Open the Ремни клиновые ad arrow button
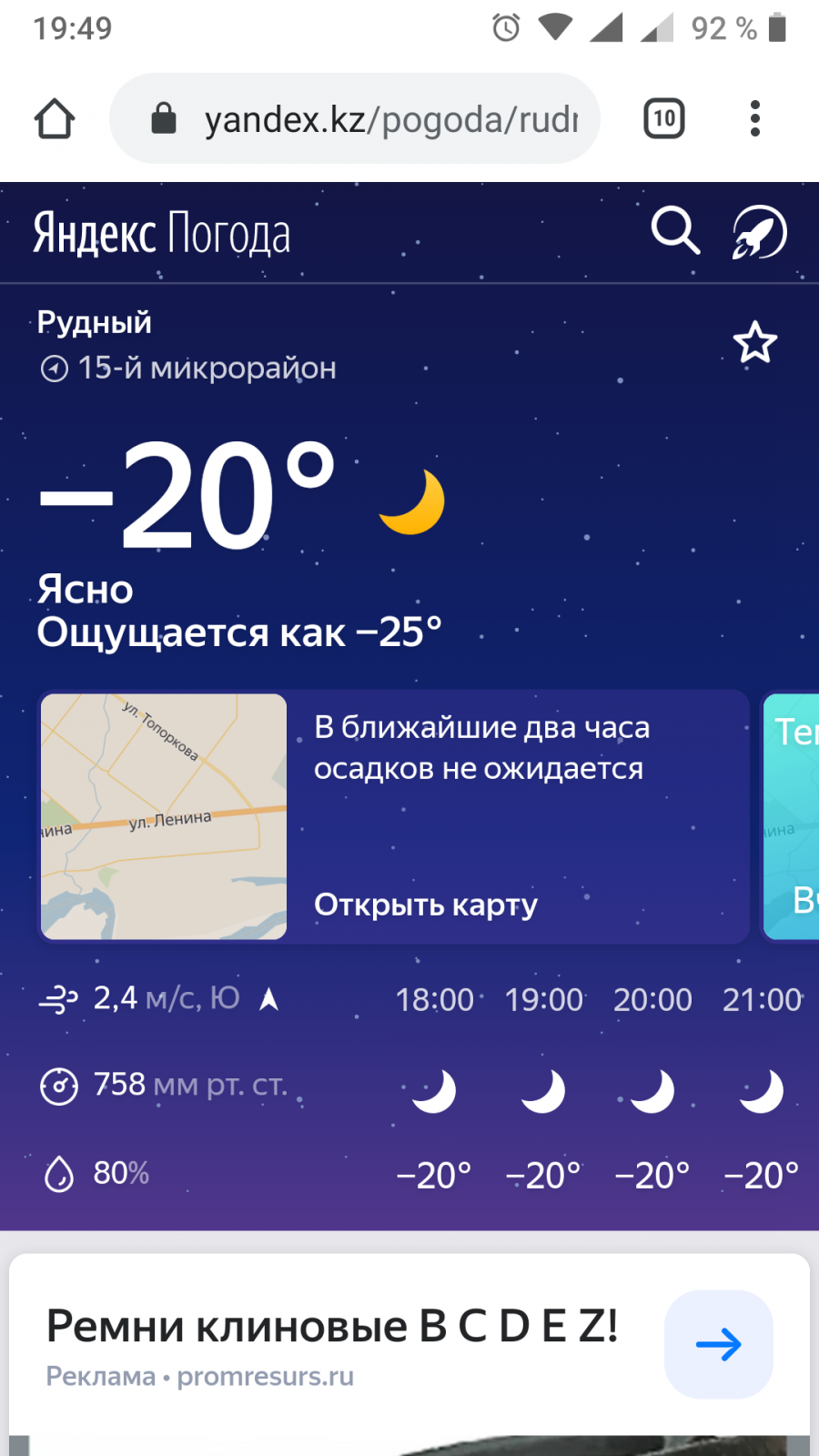819x1456 pixels. [x=718, y=1344]
